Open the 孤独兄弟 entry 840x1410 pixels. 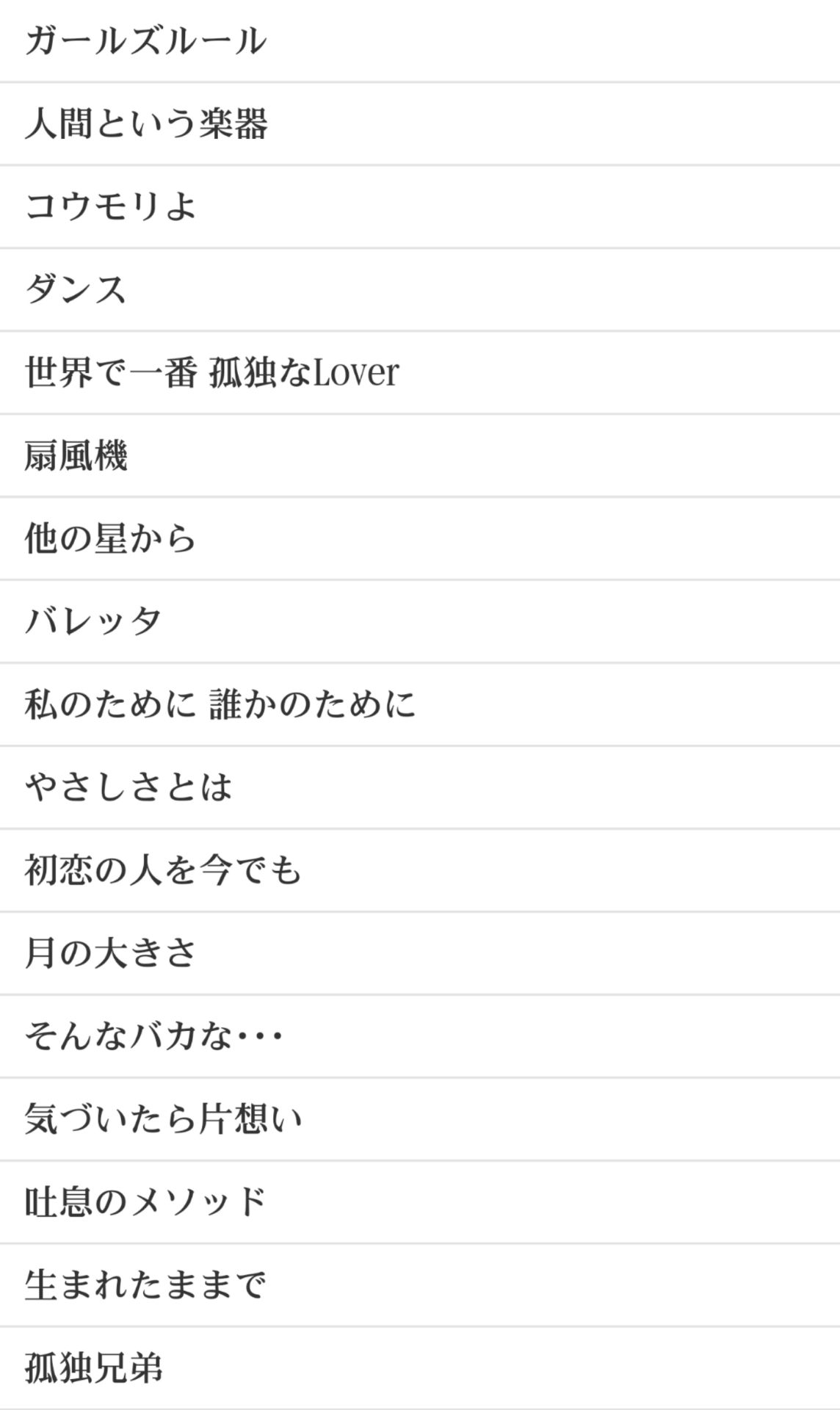pyautogui.click(x=93, y=1368)
